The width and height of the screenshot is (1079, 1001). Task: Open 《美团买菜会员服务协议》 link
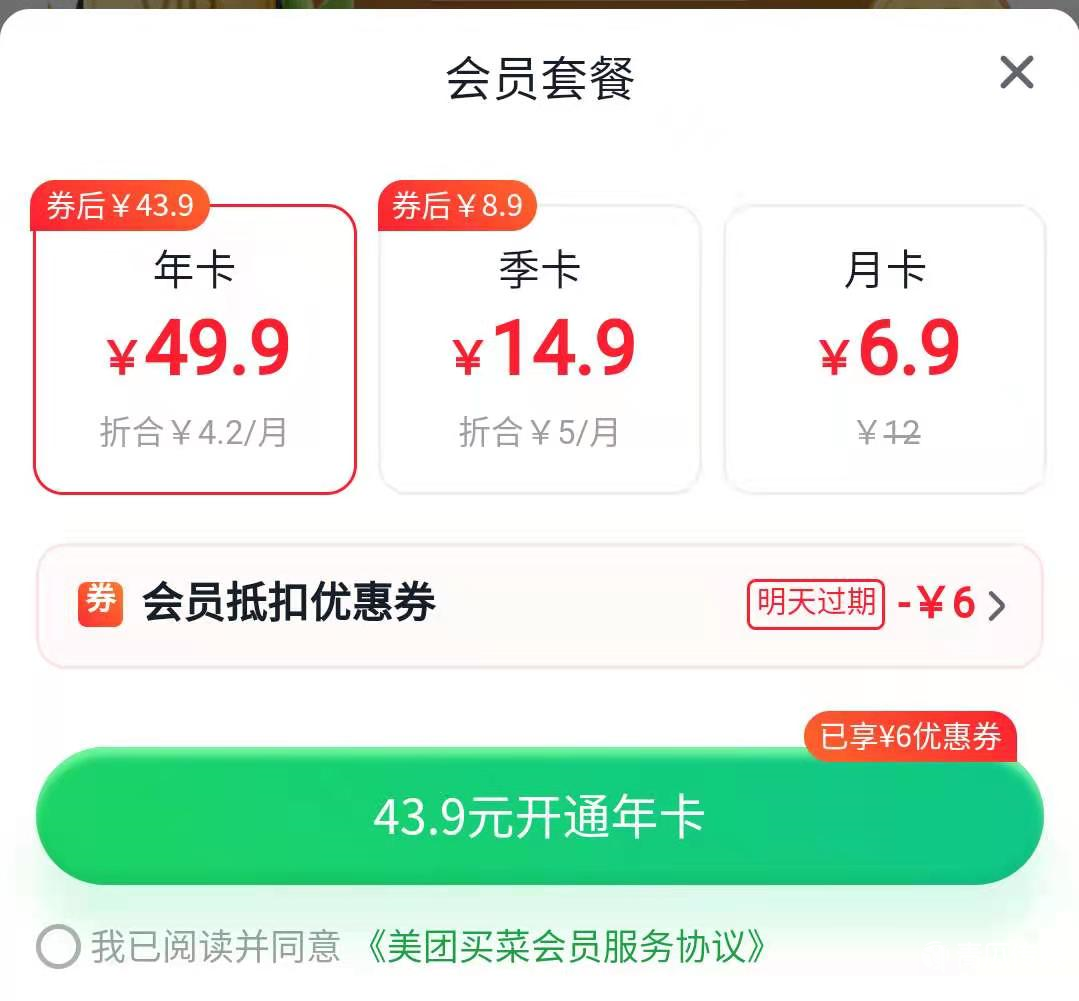coord(567,946)
